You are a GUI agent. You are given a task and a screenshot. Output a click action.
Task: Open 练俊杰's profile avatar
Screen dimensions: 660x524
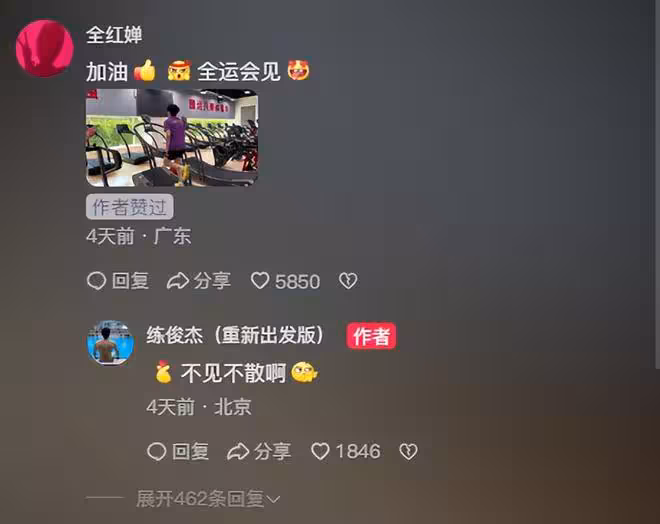tap(110, 342)
